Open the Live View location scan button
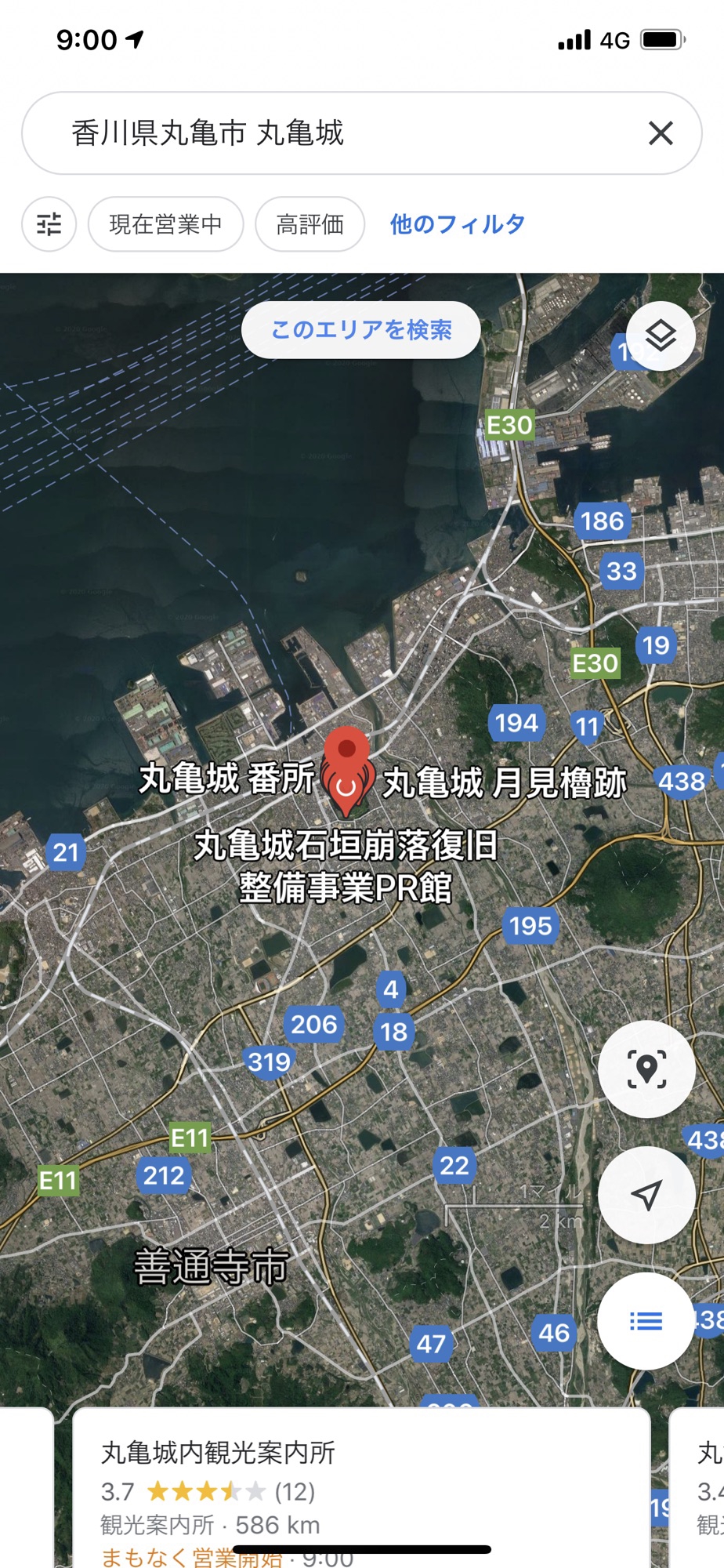The image size is (724, 1568). 646,1069
